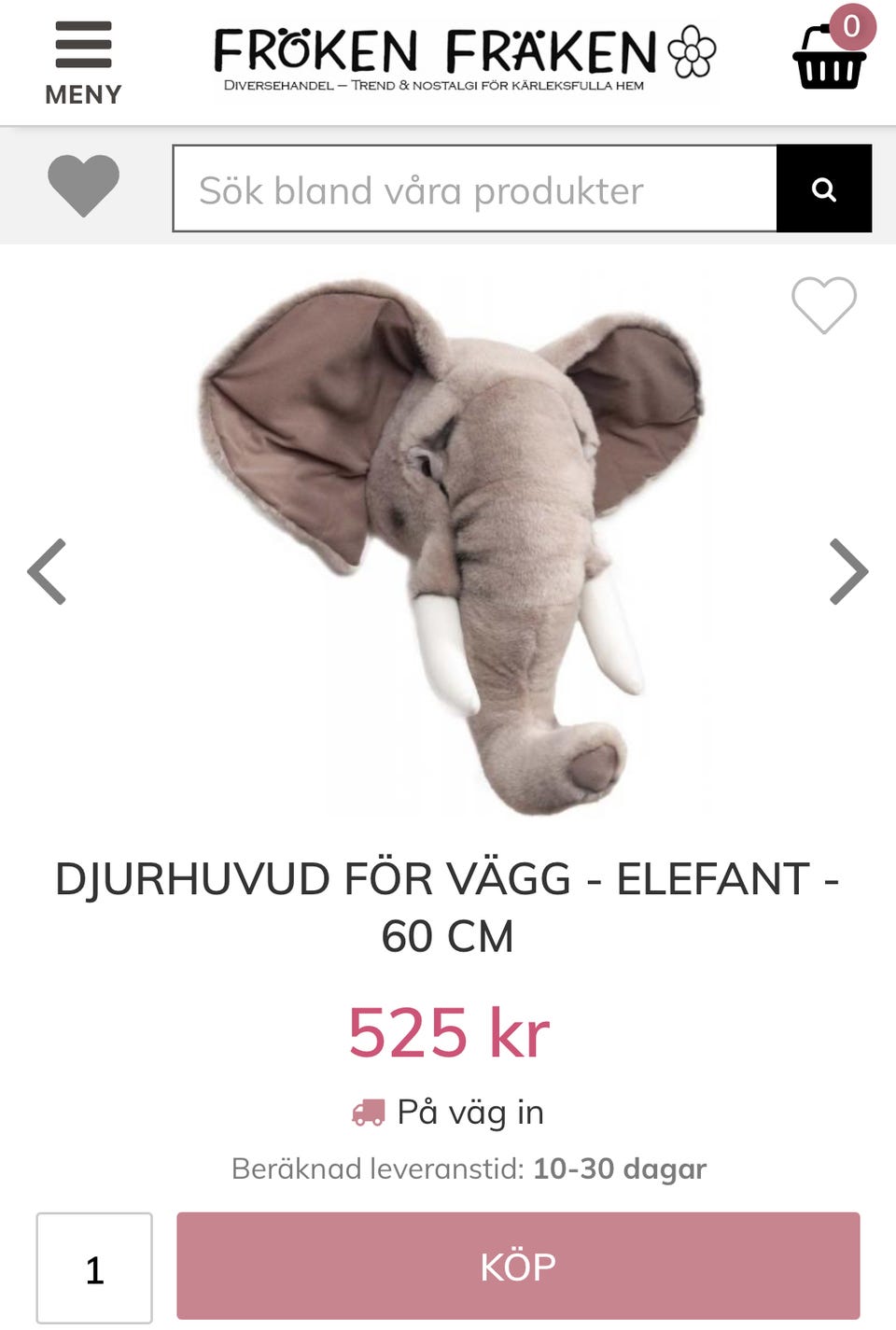
Task: Show the previous product image
Action: click(48, 571)
